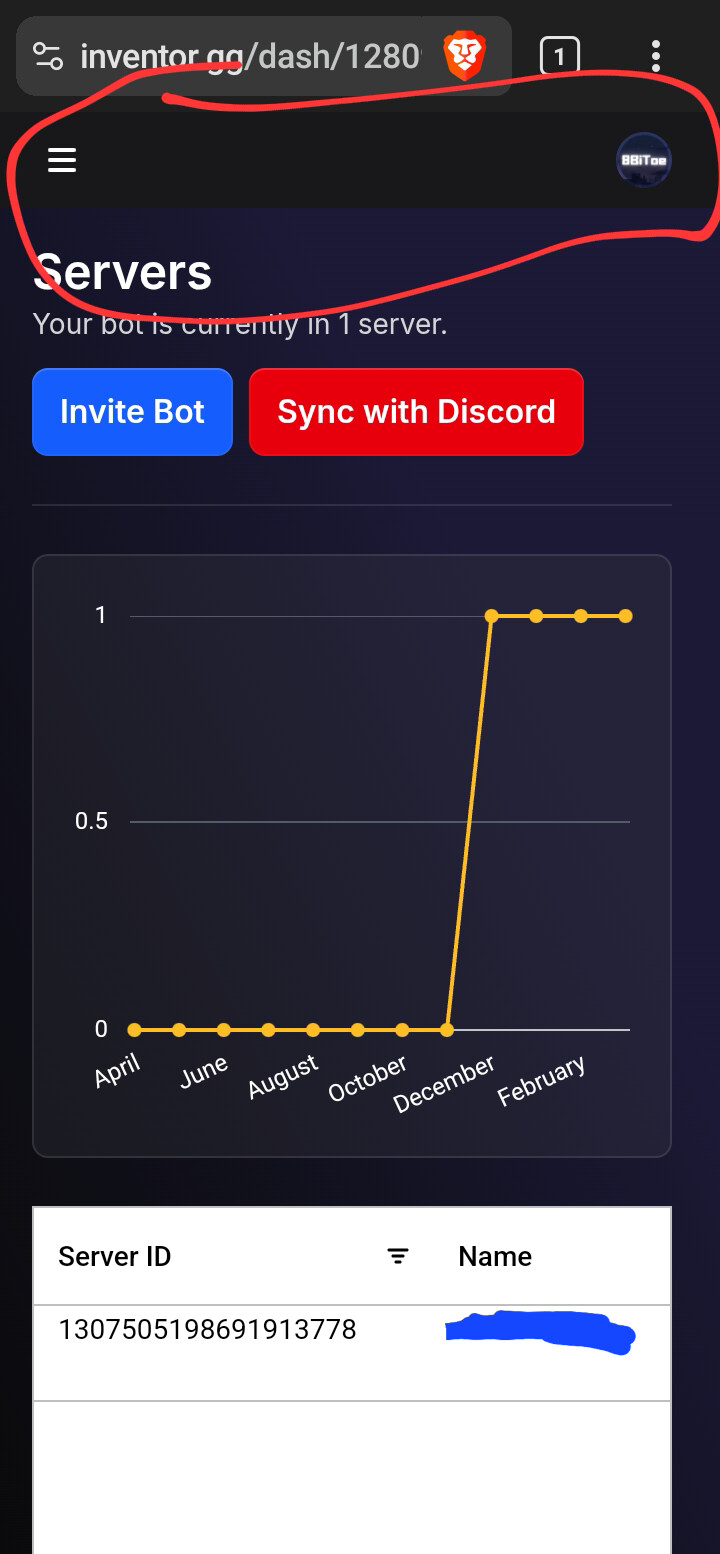Sync with Discord

416,412
